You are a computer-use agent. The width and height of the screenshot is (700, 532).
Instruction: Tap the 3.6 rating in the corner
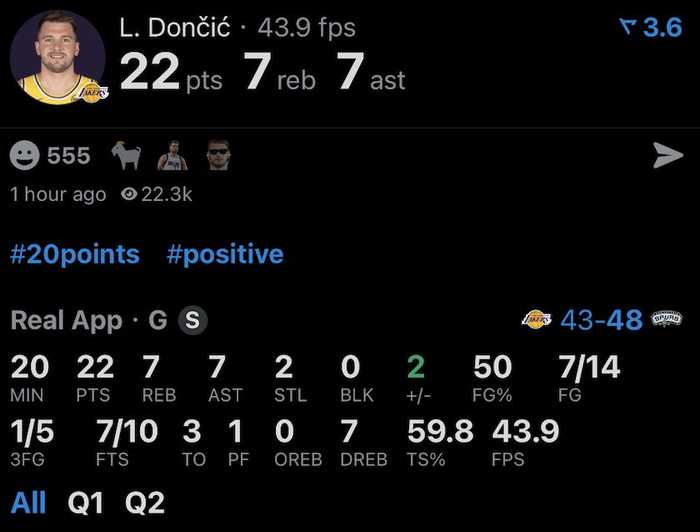click(651, 28)
